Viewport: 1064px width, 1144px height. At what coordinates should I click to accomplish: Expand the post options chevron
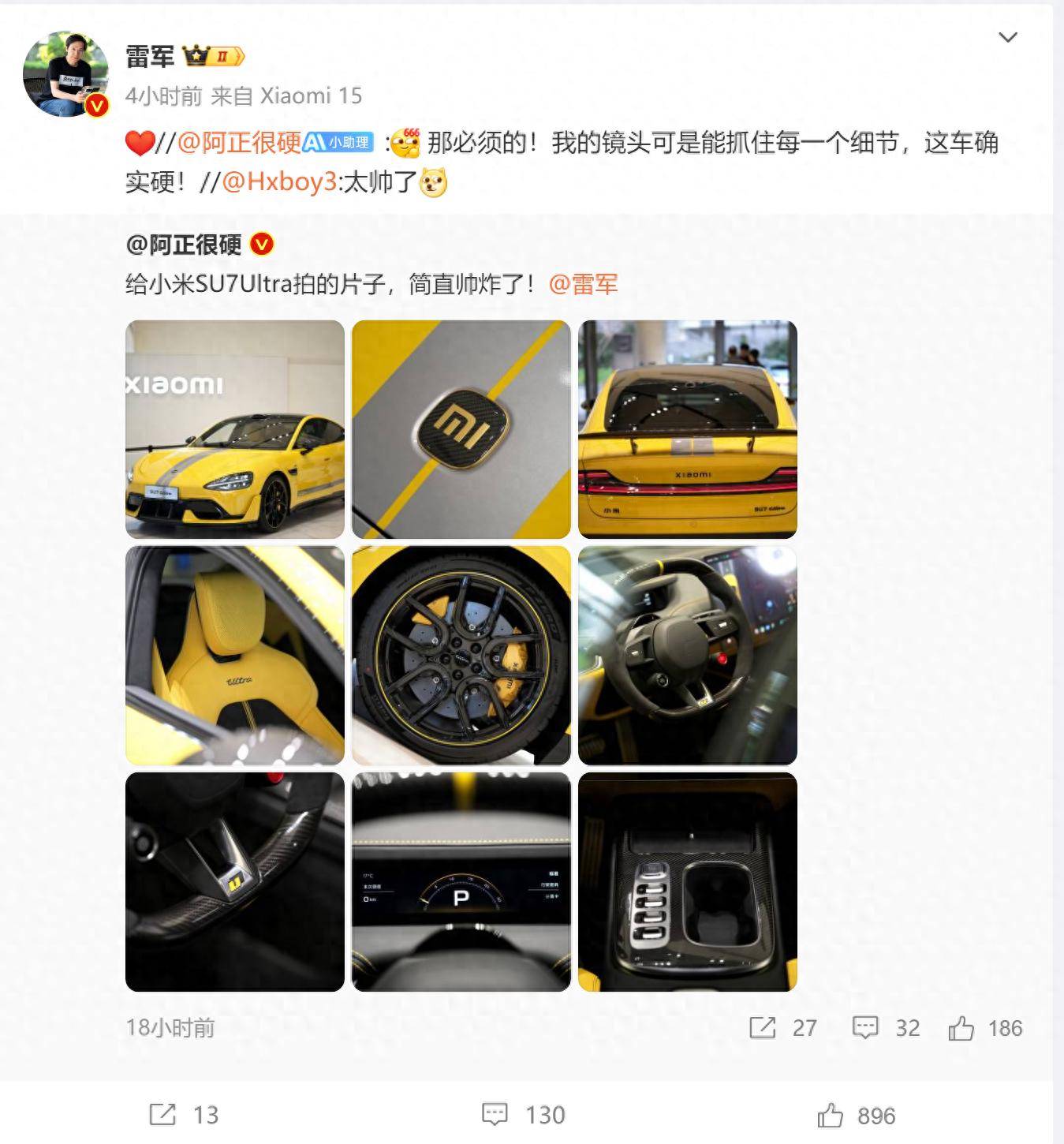click(x=1007, y=38)
